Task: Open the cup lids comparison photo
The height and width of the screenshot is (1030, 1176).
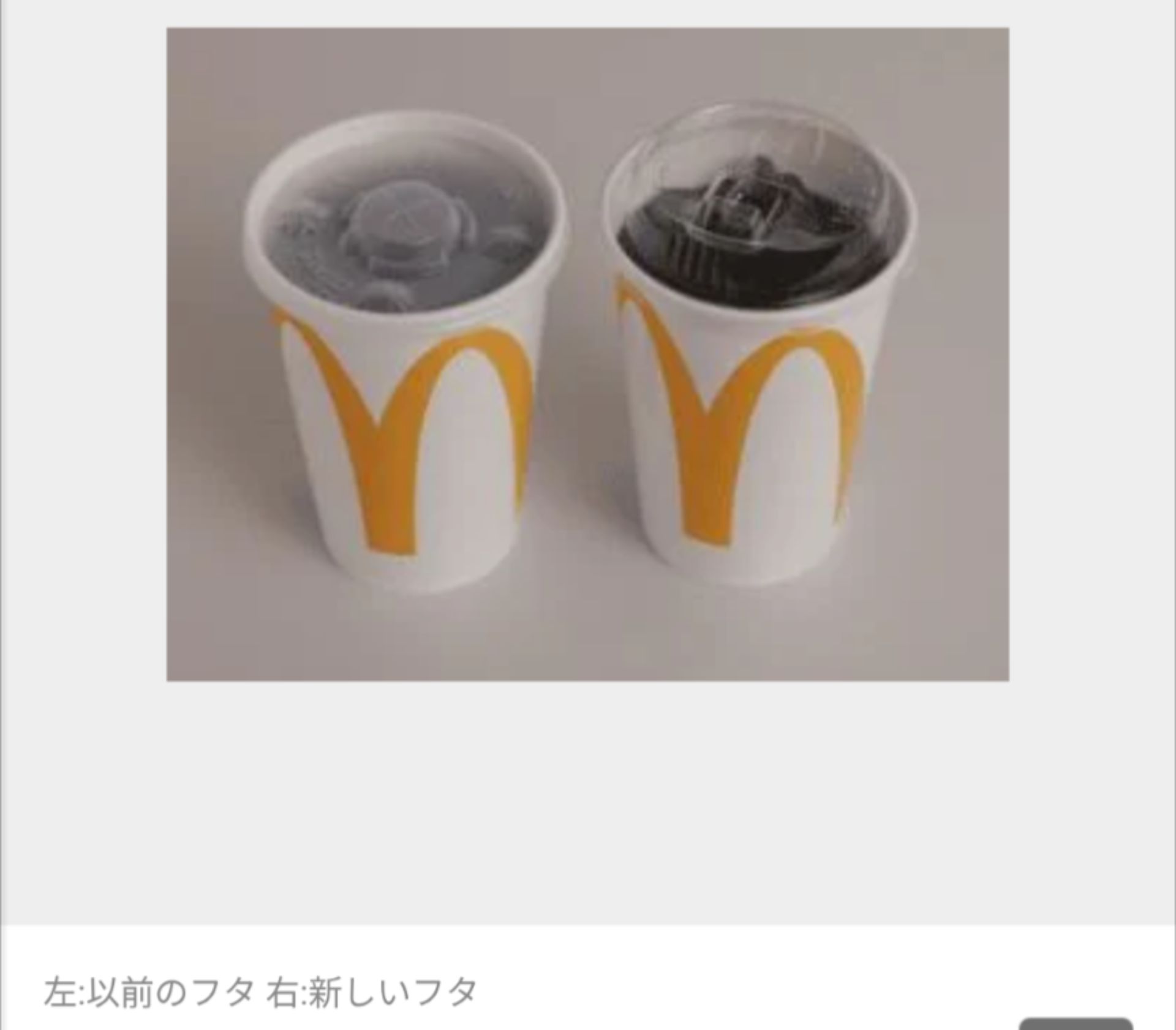Action: [587, 354]
